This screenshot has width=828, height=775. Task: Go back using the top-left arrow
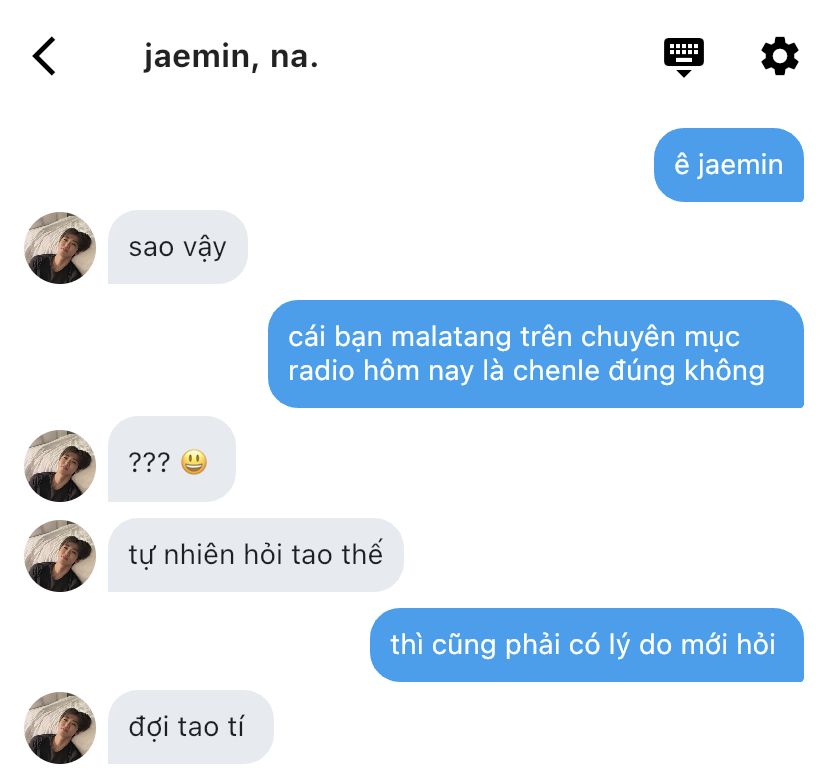[44, 56]
